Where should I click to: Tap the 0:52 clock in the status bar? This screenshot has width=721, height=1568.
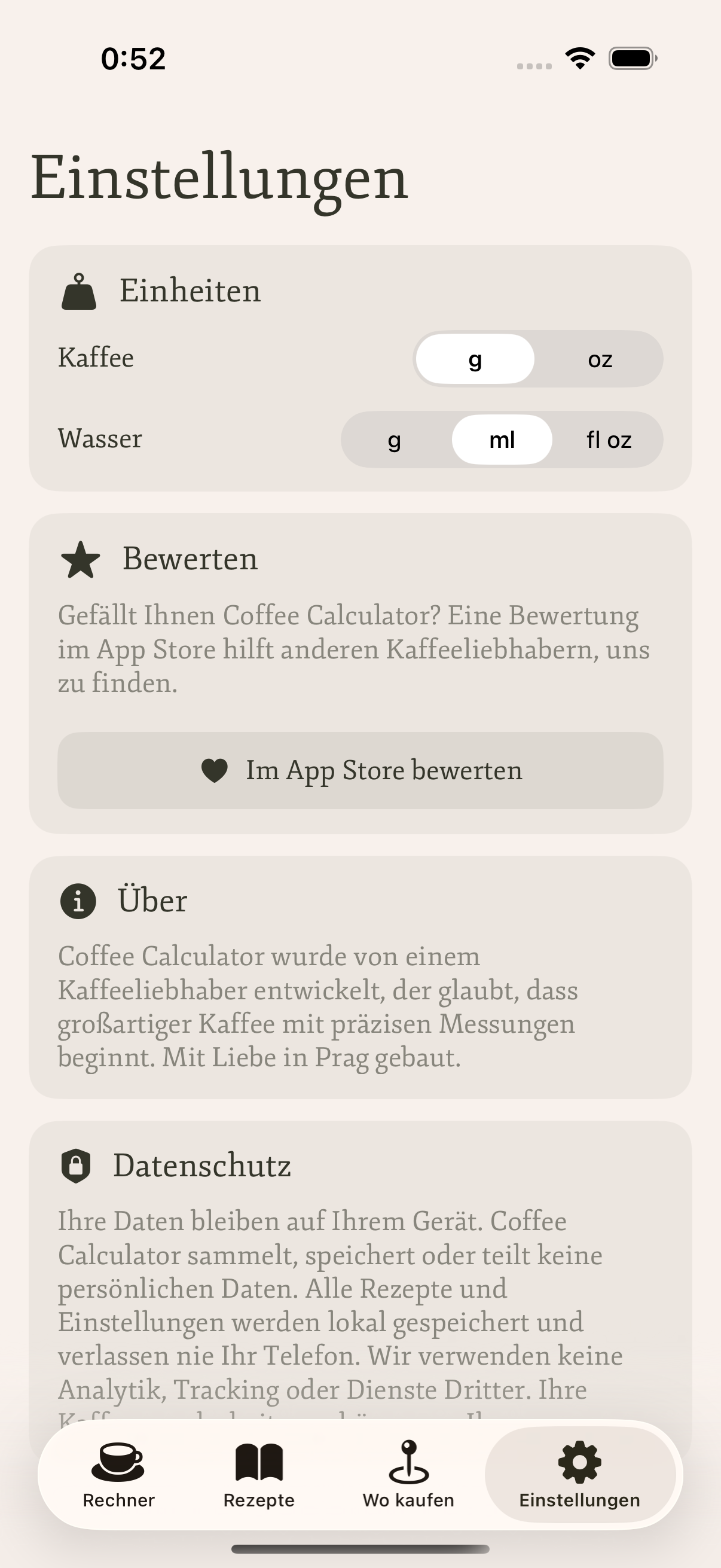coord(133,58)
